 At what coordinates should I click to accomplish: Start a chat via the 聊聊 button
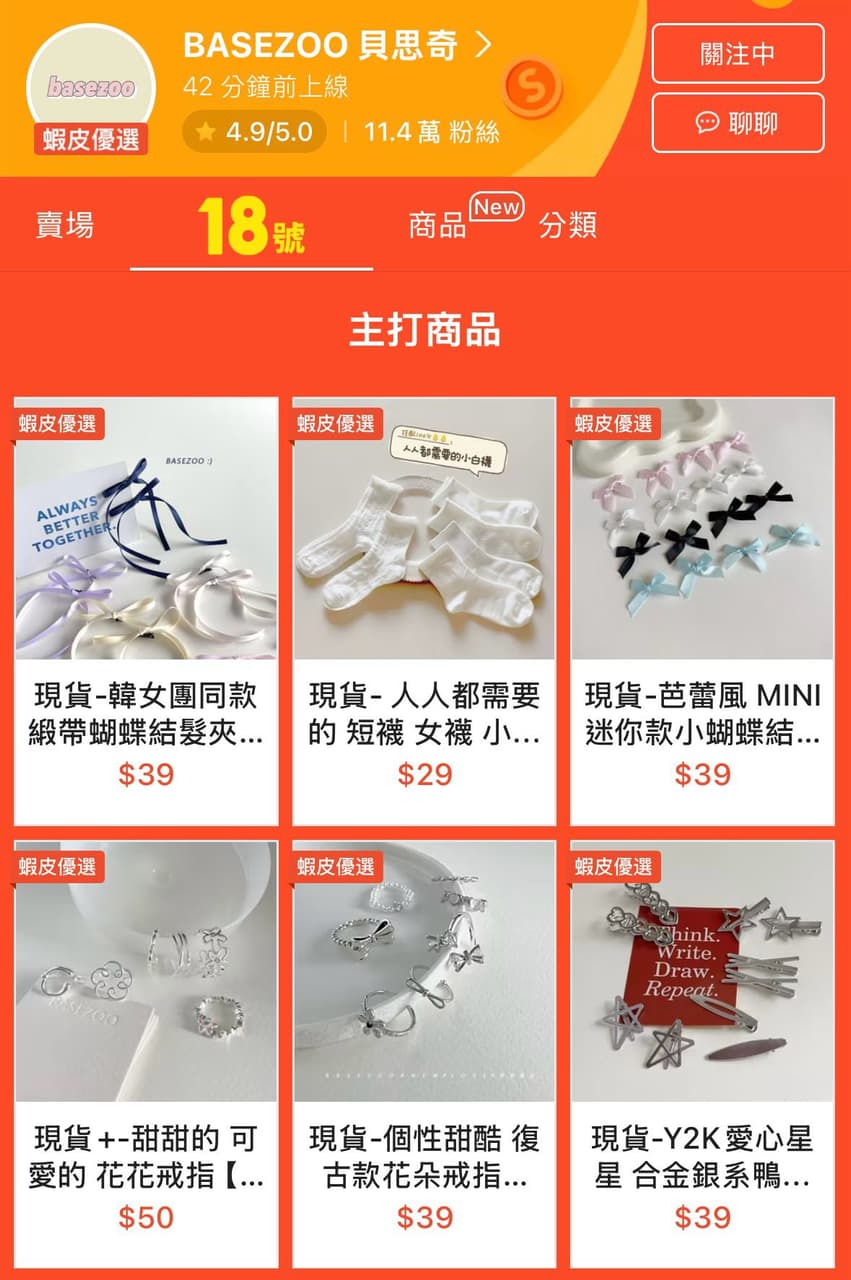(737, 123)
